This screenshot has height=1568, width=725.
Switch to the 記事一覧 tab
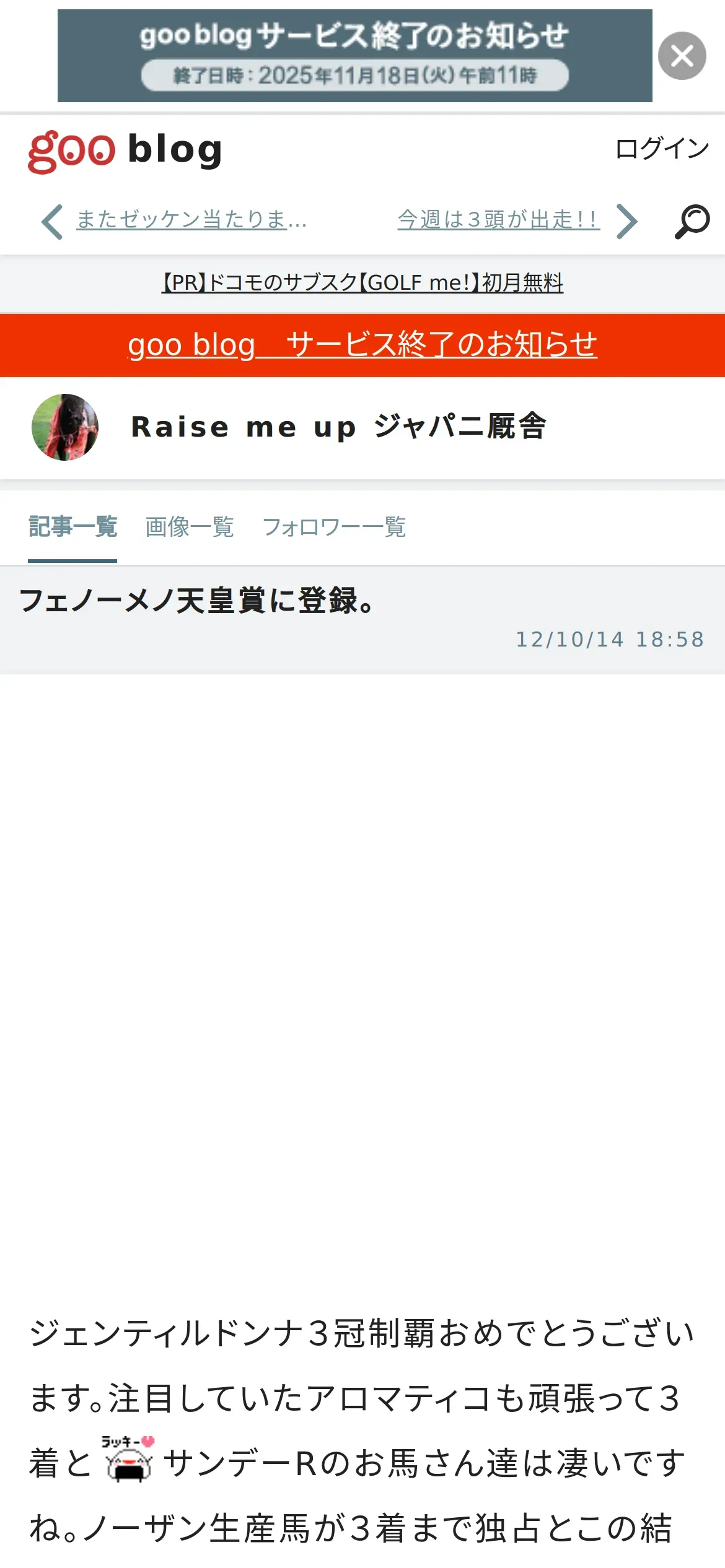point(72,527)
